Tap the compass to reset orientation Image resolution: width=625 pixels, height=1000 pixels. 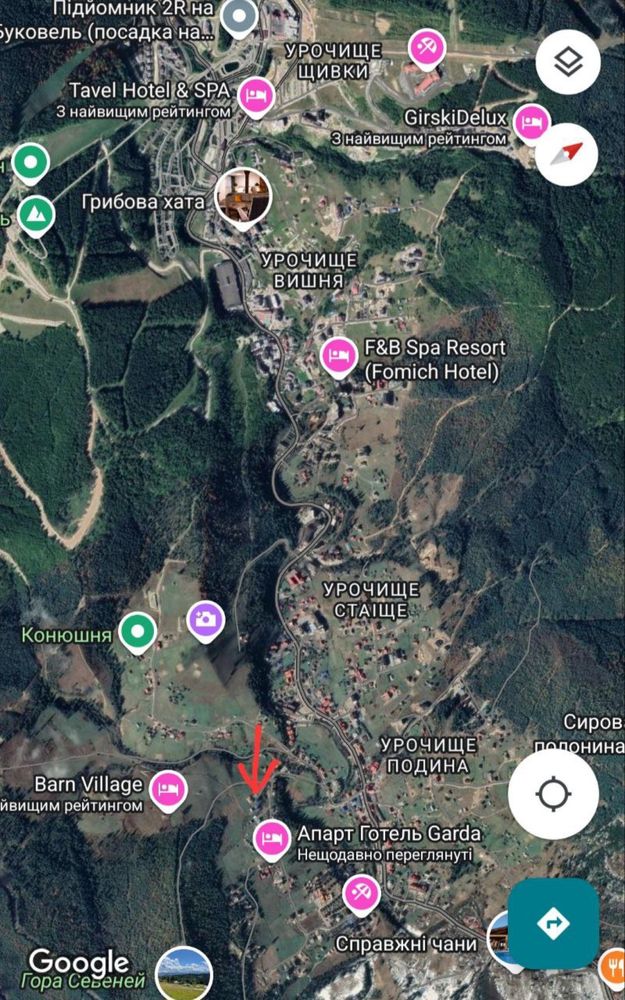566,154
